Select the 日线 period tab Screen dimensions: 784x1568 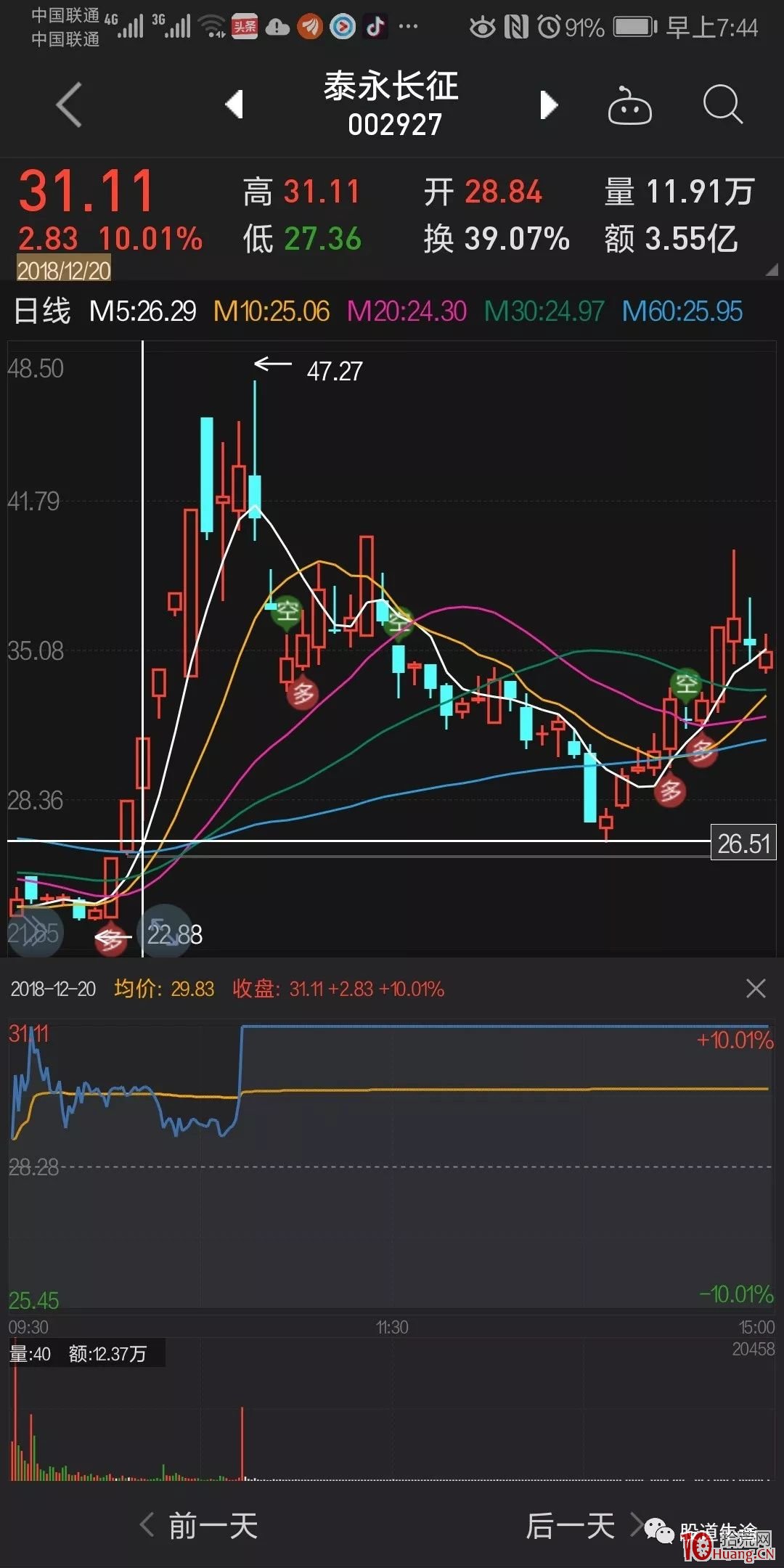click(42, 310)
